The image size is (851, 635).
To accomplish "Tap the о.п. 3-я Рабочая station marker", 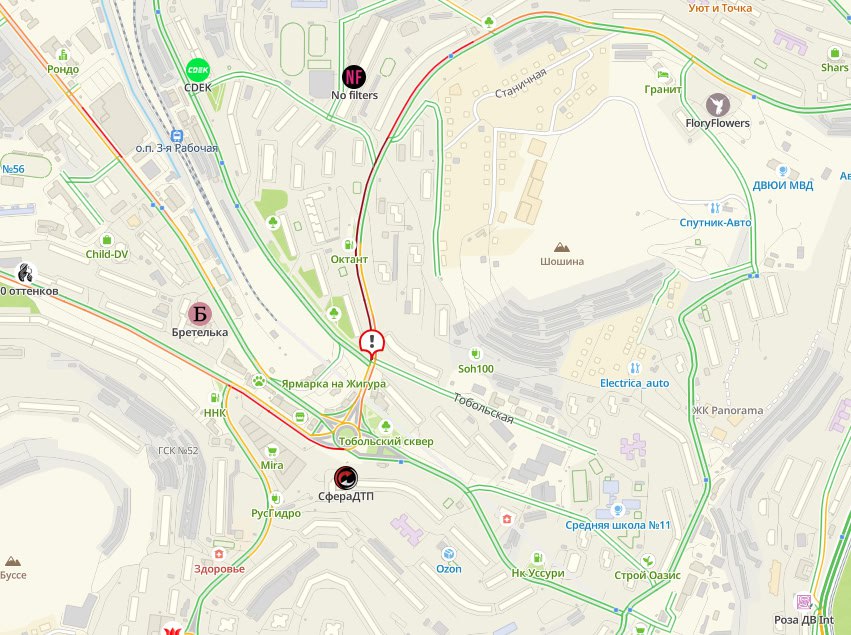I will click(x=177, y=135).
